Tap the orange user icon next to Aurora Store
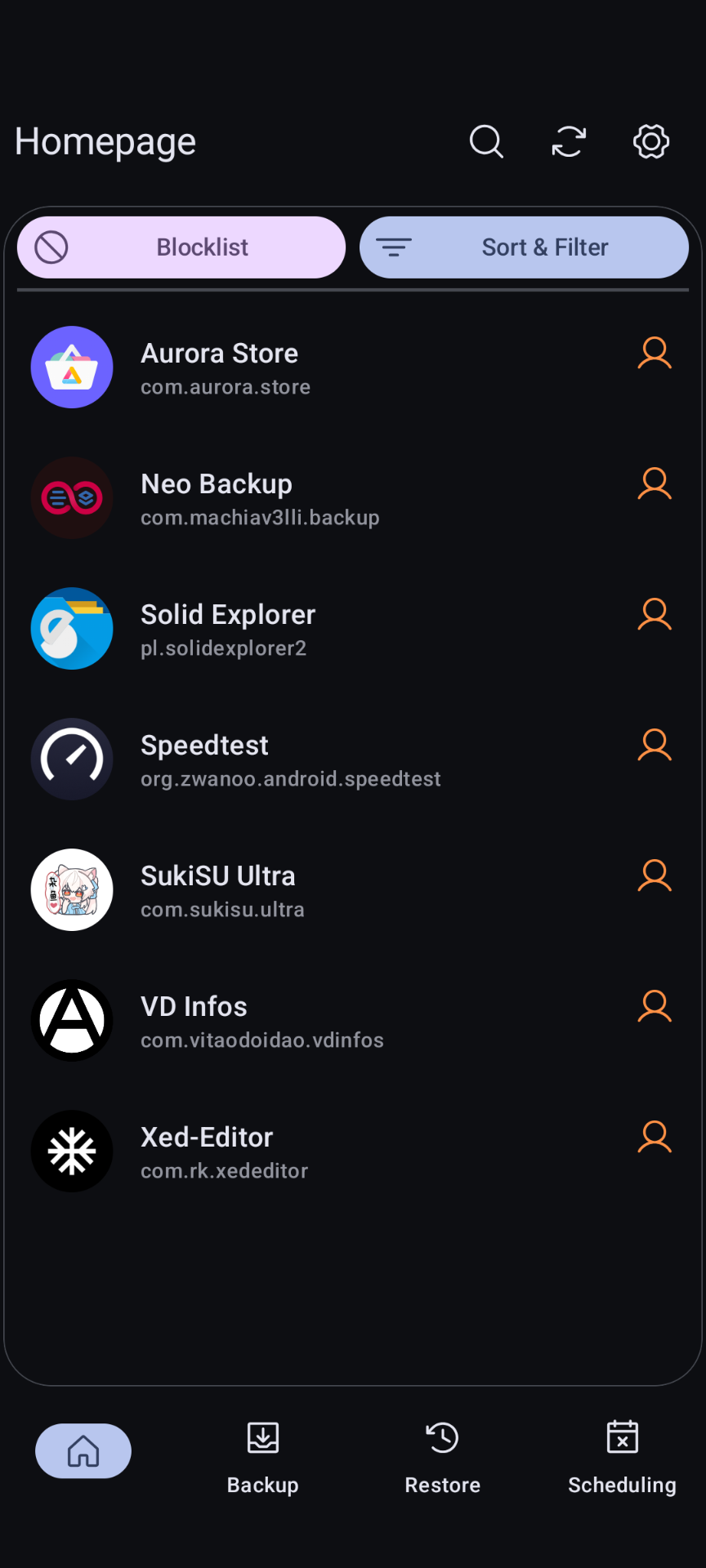Viewport: 706px width, 1568px height. [654, 353]
